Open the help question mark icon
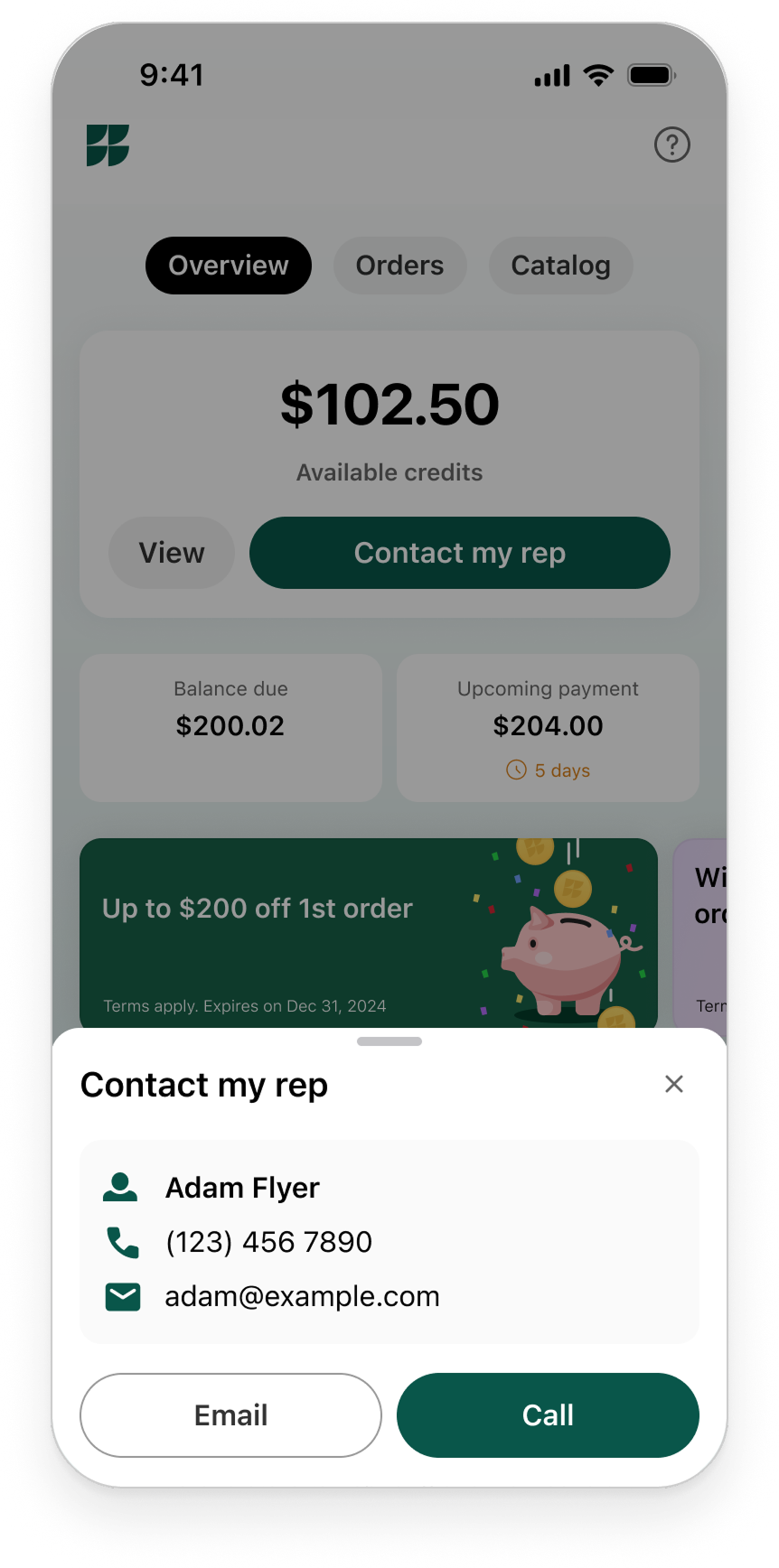The image size is (779, 1568). [x=672, y=145]
